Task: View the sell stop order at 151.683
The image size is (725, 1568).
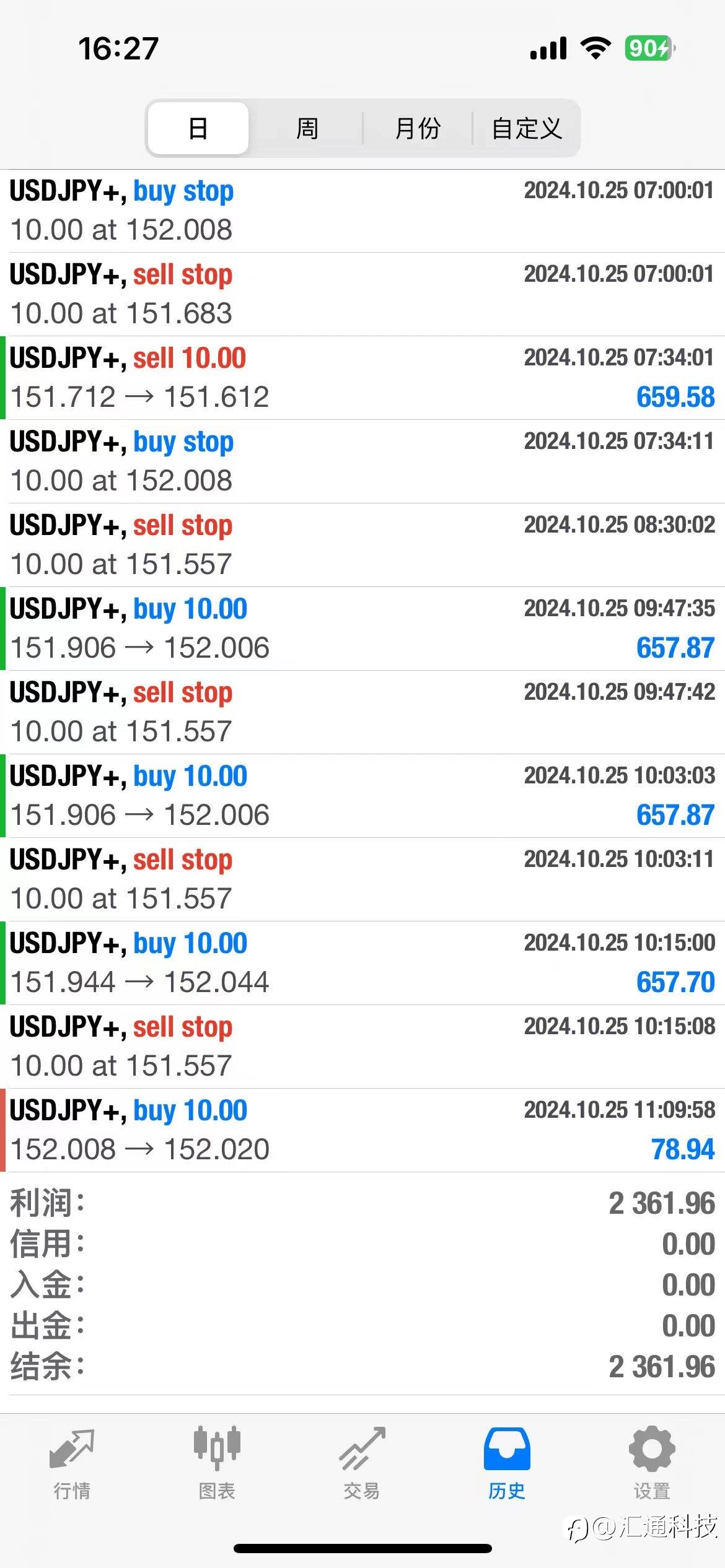Action: point(362,294)
